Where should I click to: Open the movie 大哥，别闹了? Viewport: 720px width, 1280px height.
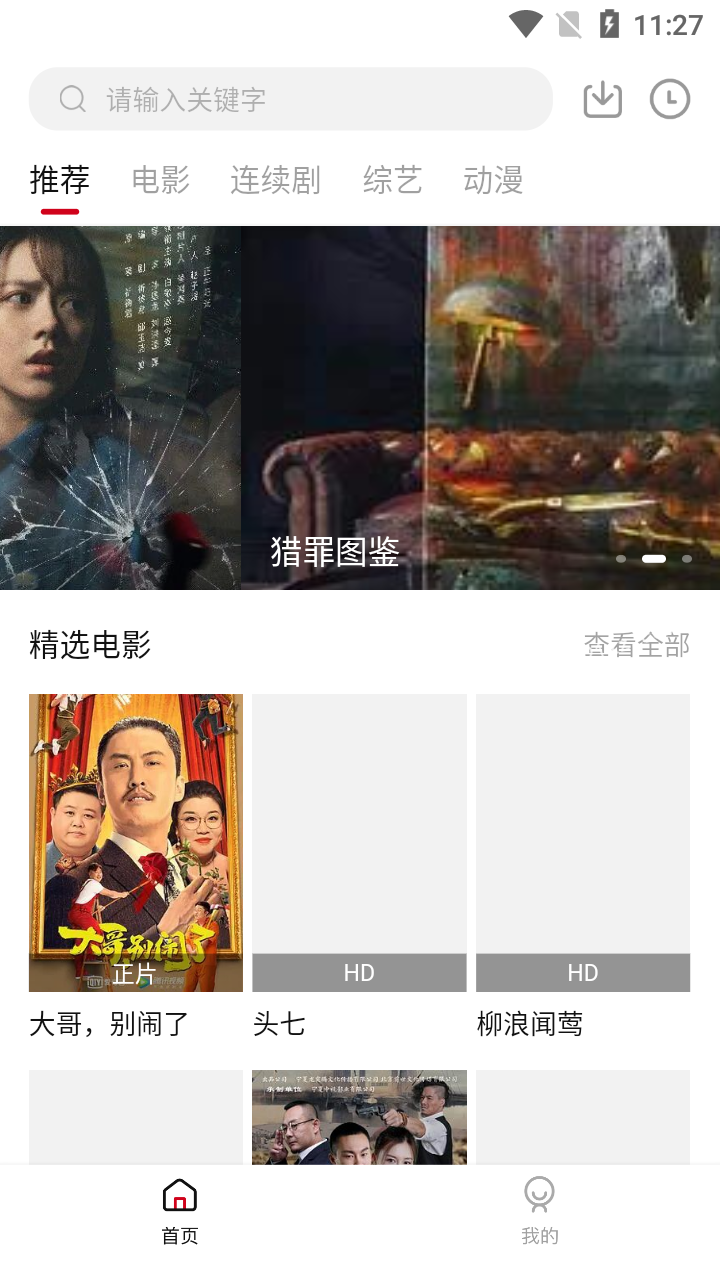point(136,843)
